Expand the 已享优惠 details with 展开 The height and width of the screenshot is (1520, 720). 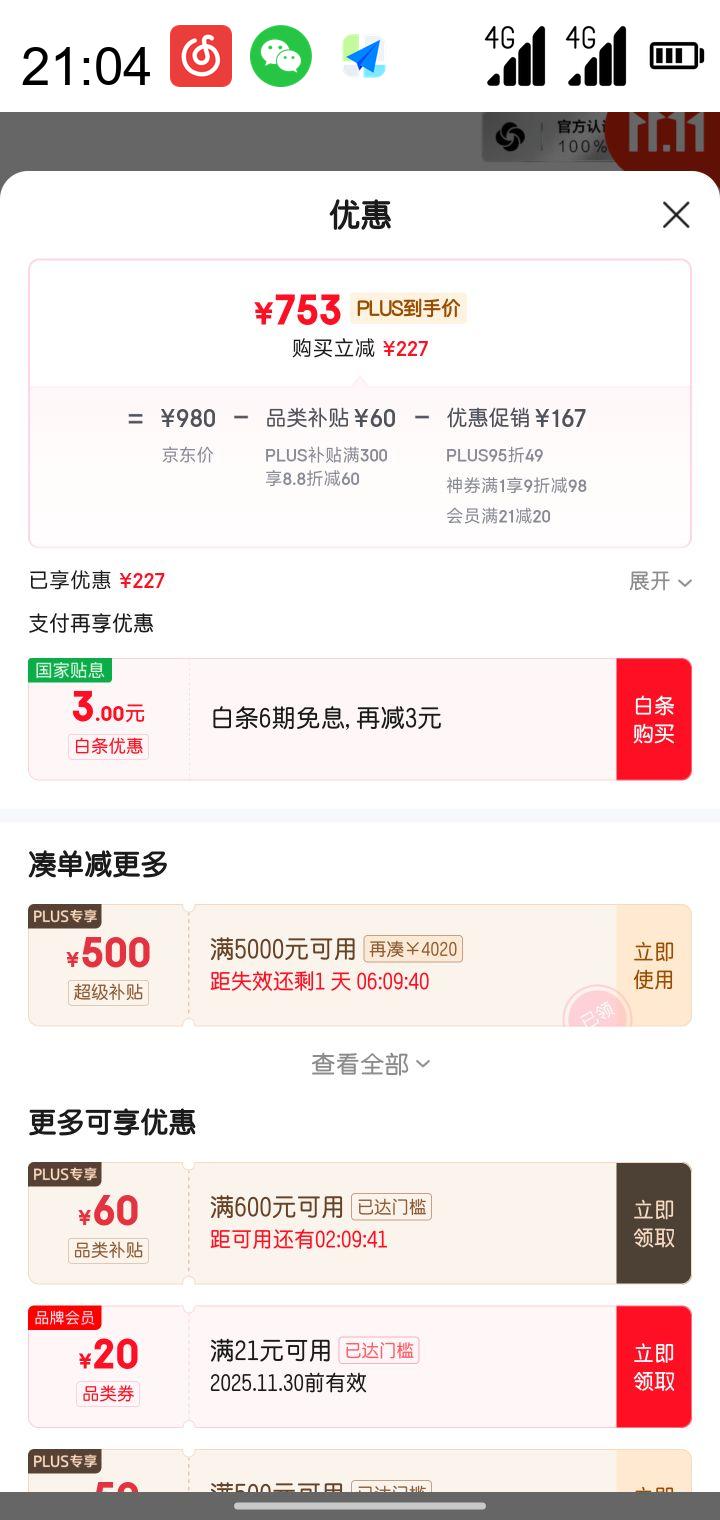660,581
